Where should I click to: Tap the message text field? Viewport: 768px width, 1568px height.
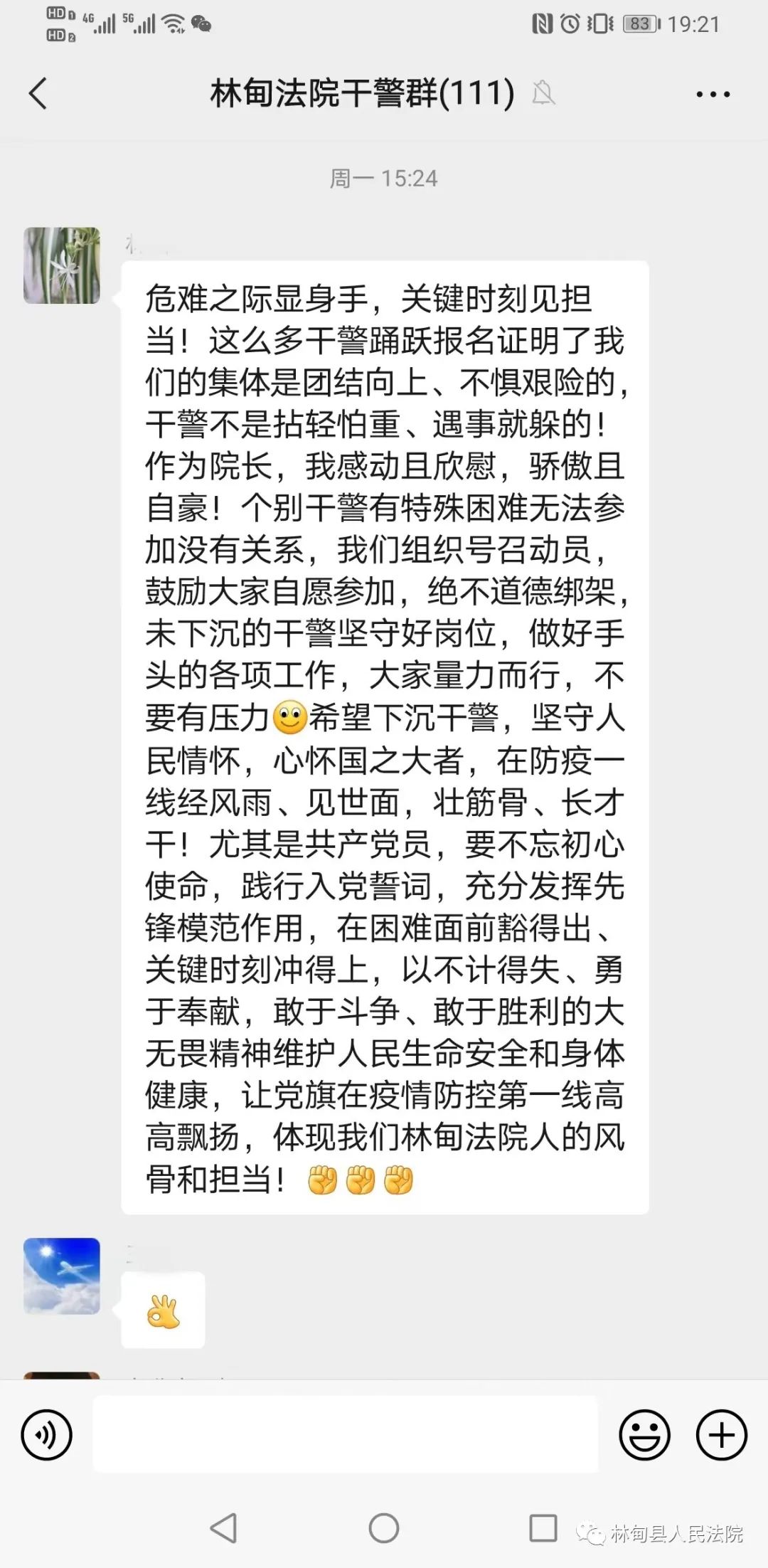tap(345, 1434)
